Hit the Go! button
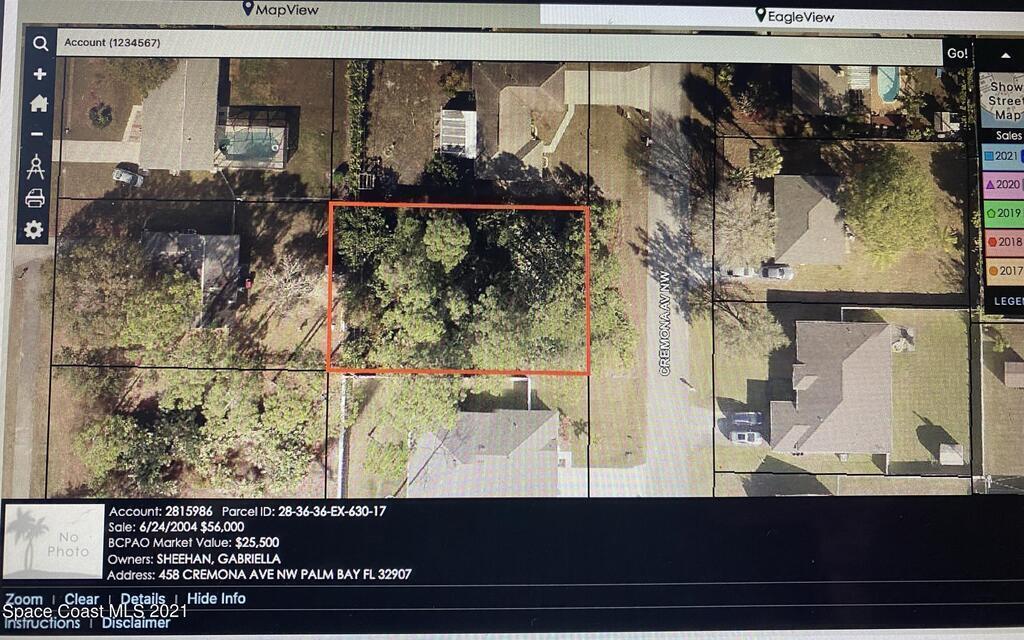This screenshot has width=1024, height=640. pyautogui.click(x=957, y=54)
